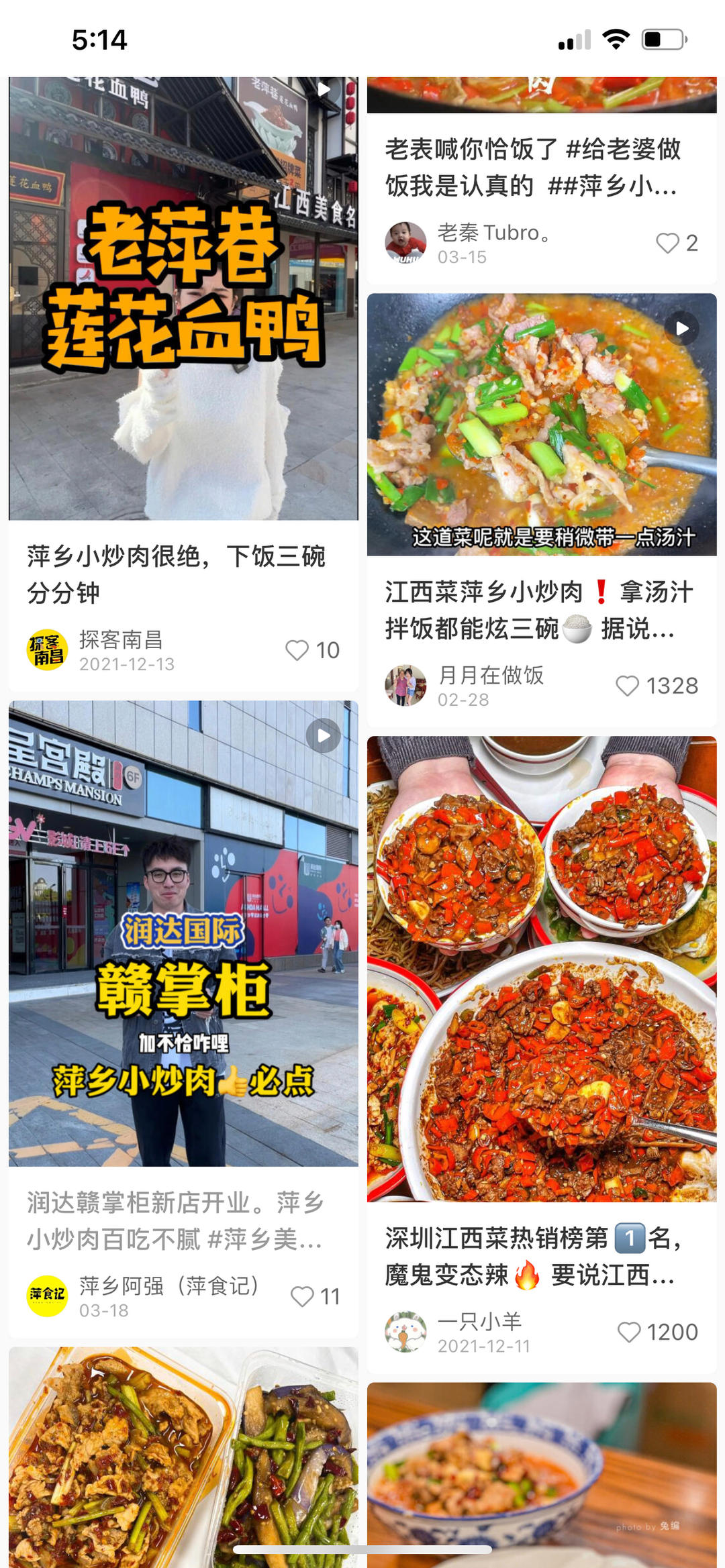The width and height of the screenshot is (725, 1568).
Task: Open the 润达国际赣掌柜 video post
Action: (183, 933)
